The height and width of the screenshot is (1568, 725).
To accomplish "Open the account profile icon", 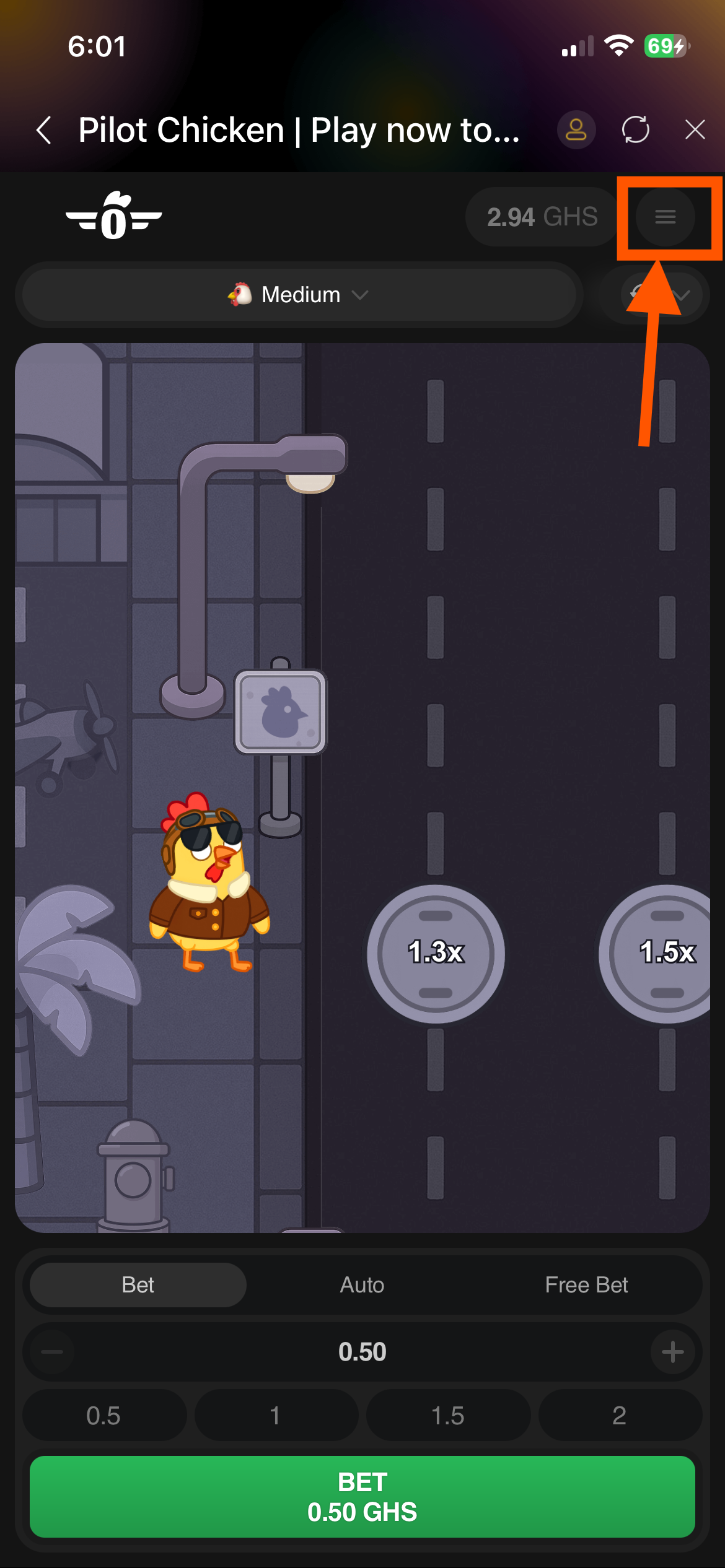I will [x=576, y=130].
